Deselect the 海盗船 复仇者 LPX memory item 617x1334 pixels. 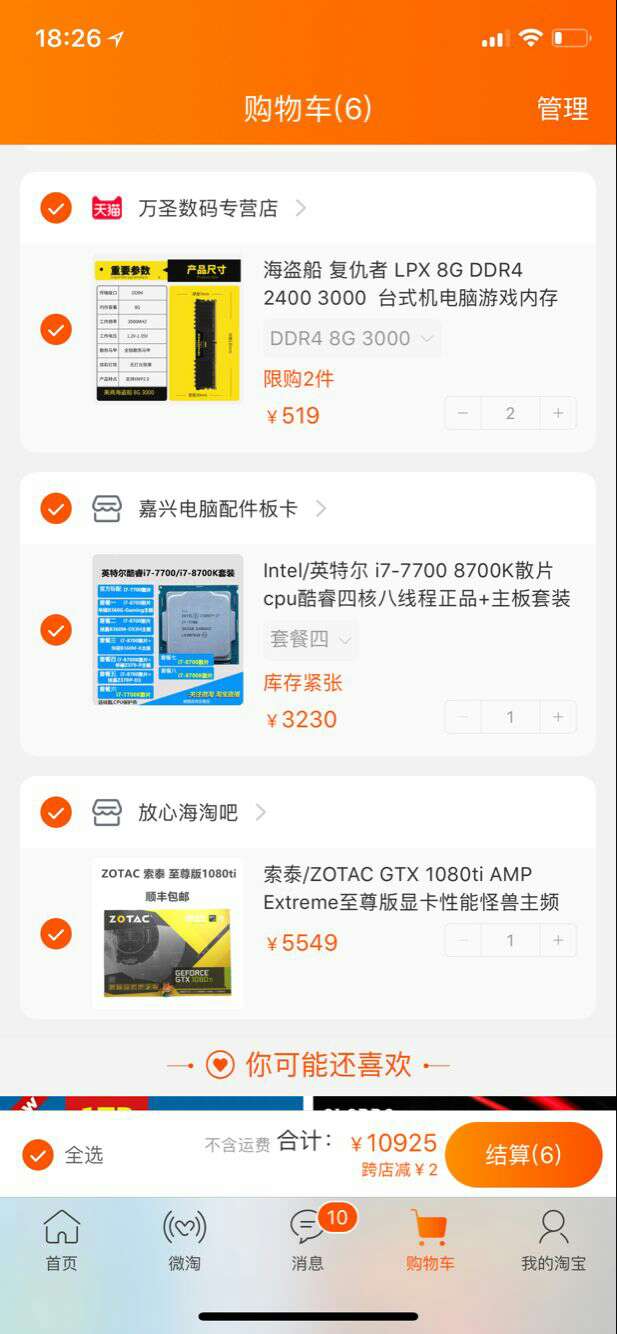tap(56, 329)
